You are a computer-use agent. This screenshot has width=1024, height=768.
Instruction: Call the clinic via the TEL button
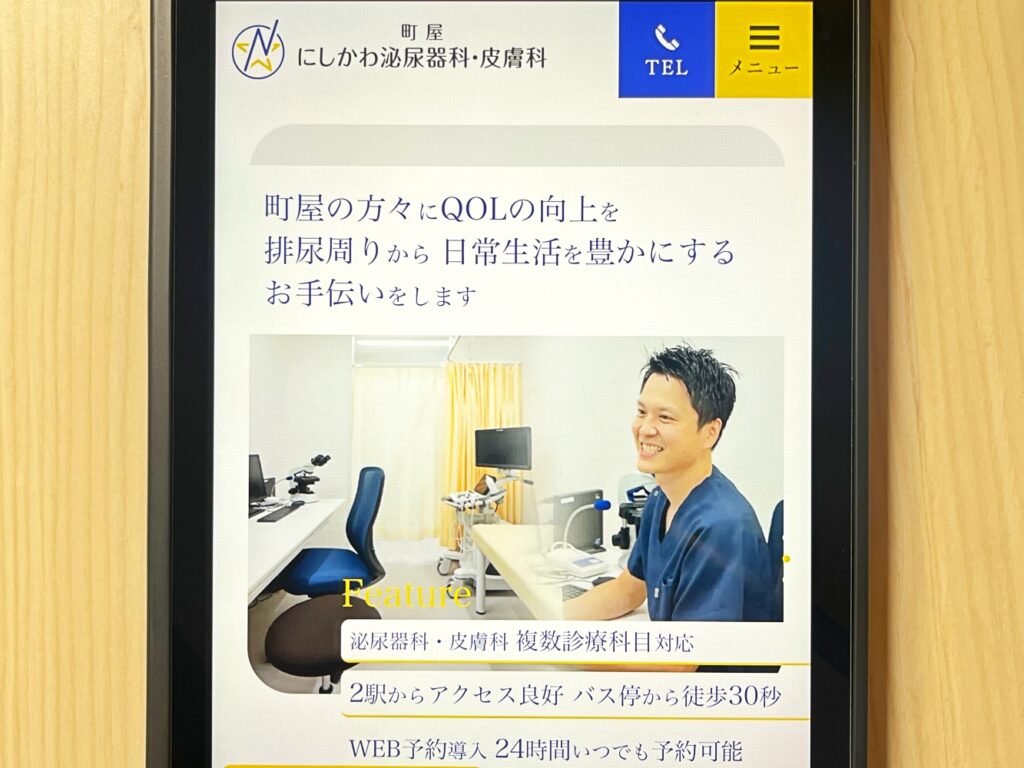click(x=666, y=50)
